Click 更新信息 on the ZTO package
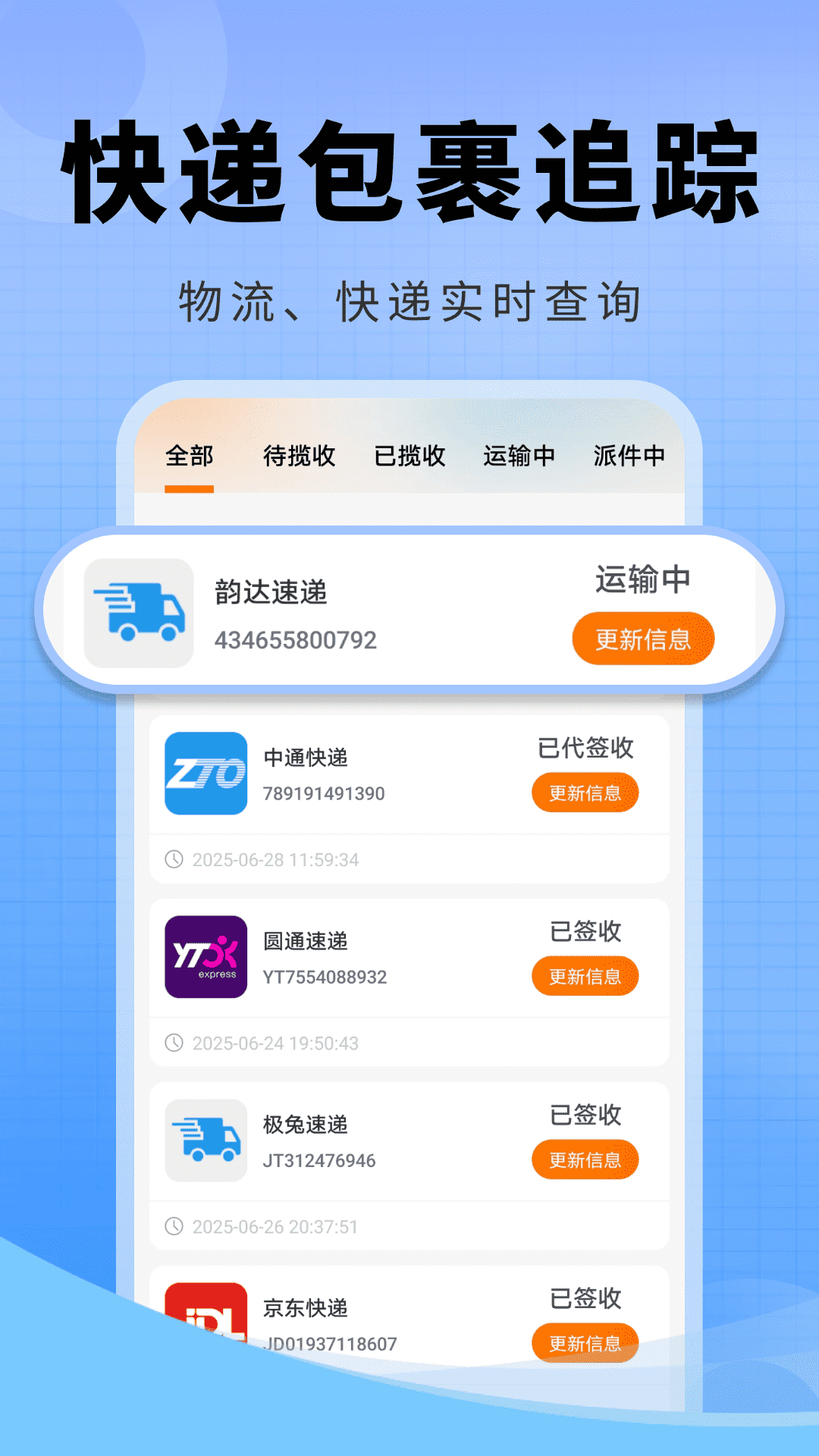 coord(585,792)
